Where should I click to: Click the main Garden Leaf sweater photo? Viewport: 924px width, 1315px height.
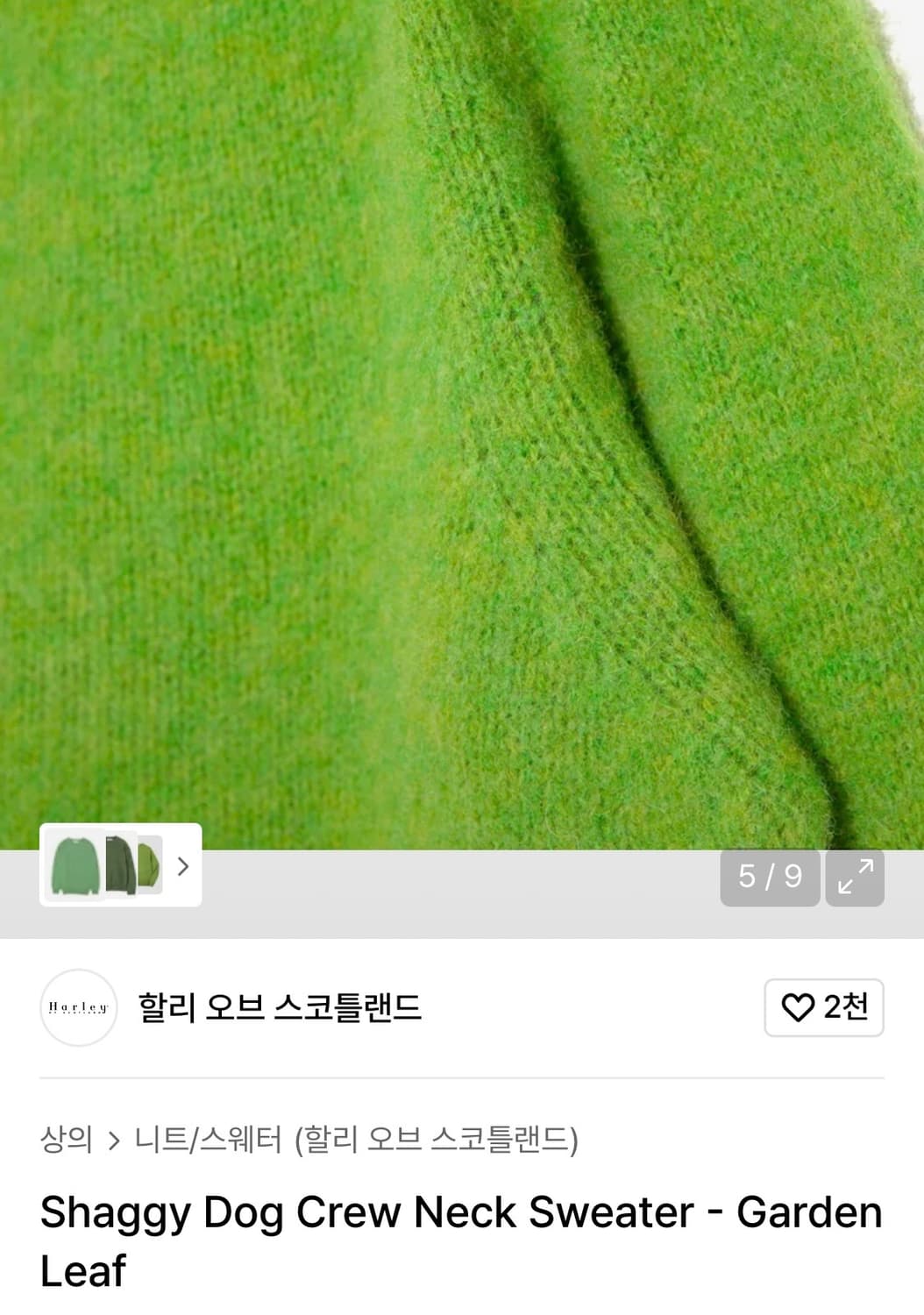coord(462,412)
